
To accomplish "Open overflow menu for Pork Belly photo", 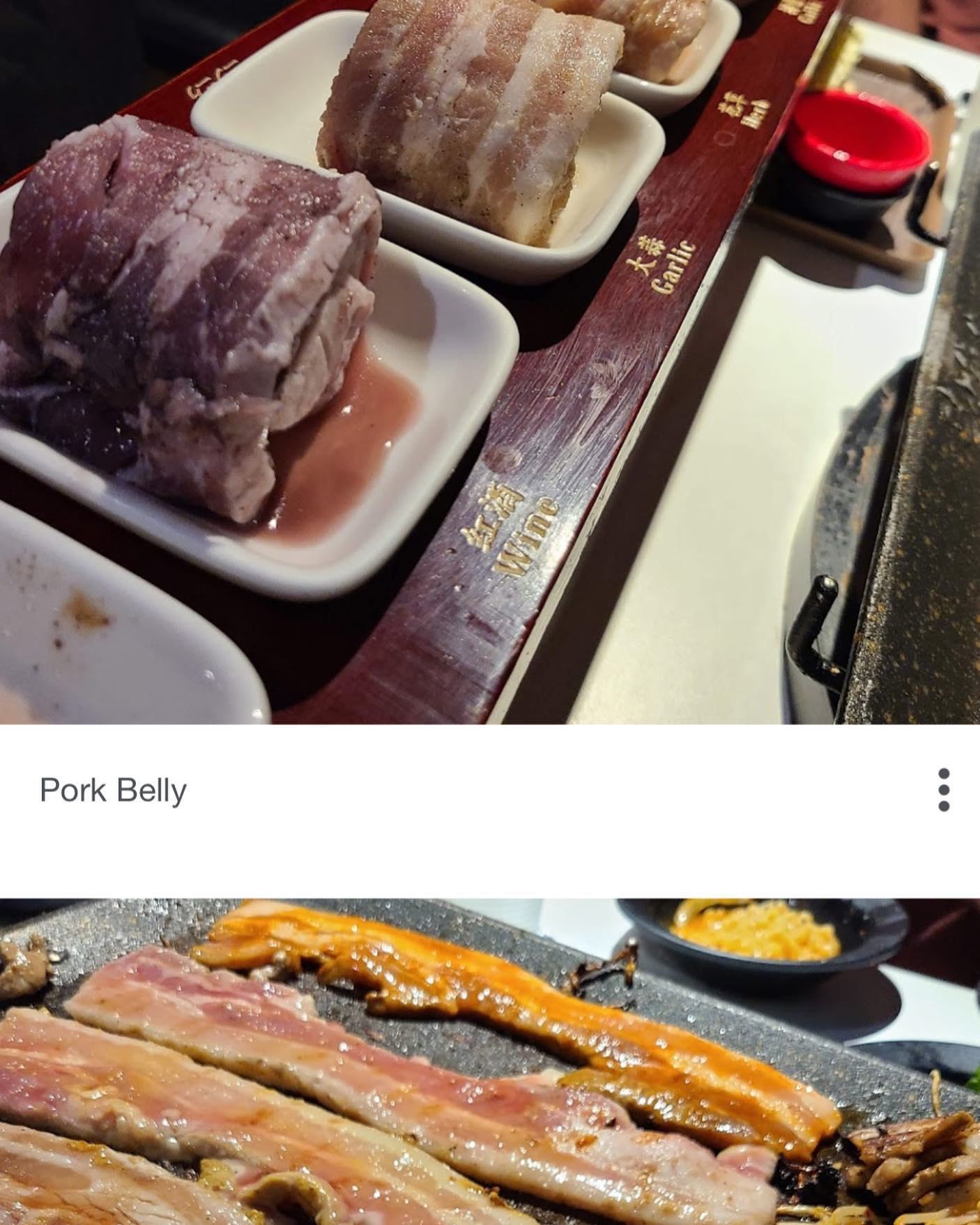I will point(944,790).
